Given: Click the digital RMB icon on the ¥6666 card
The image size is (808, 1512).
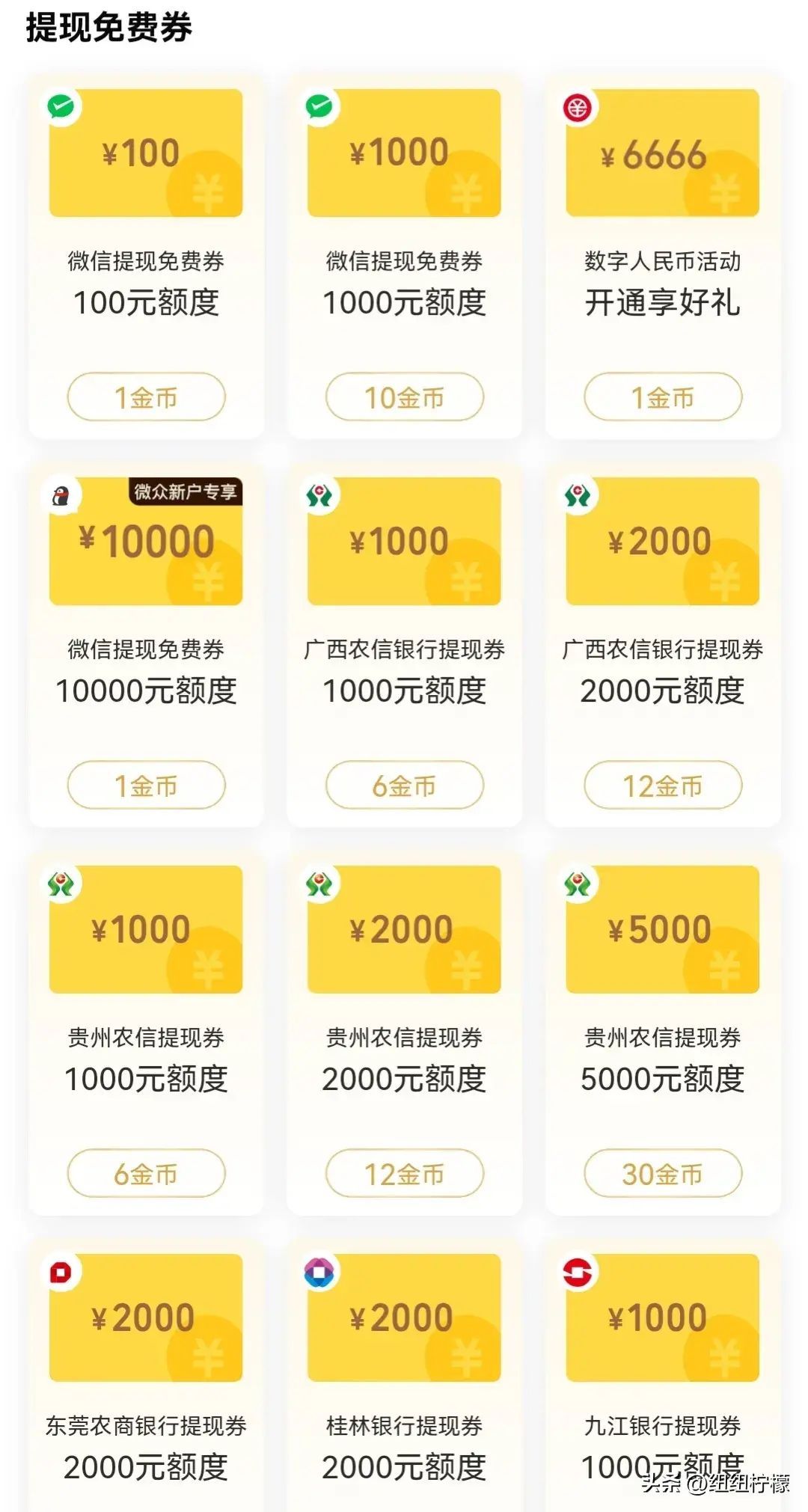Looking at the screenshot, I should (578, 108).
